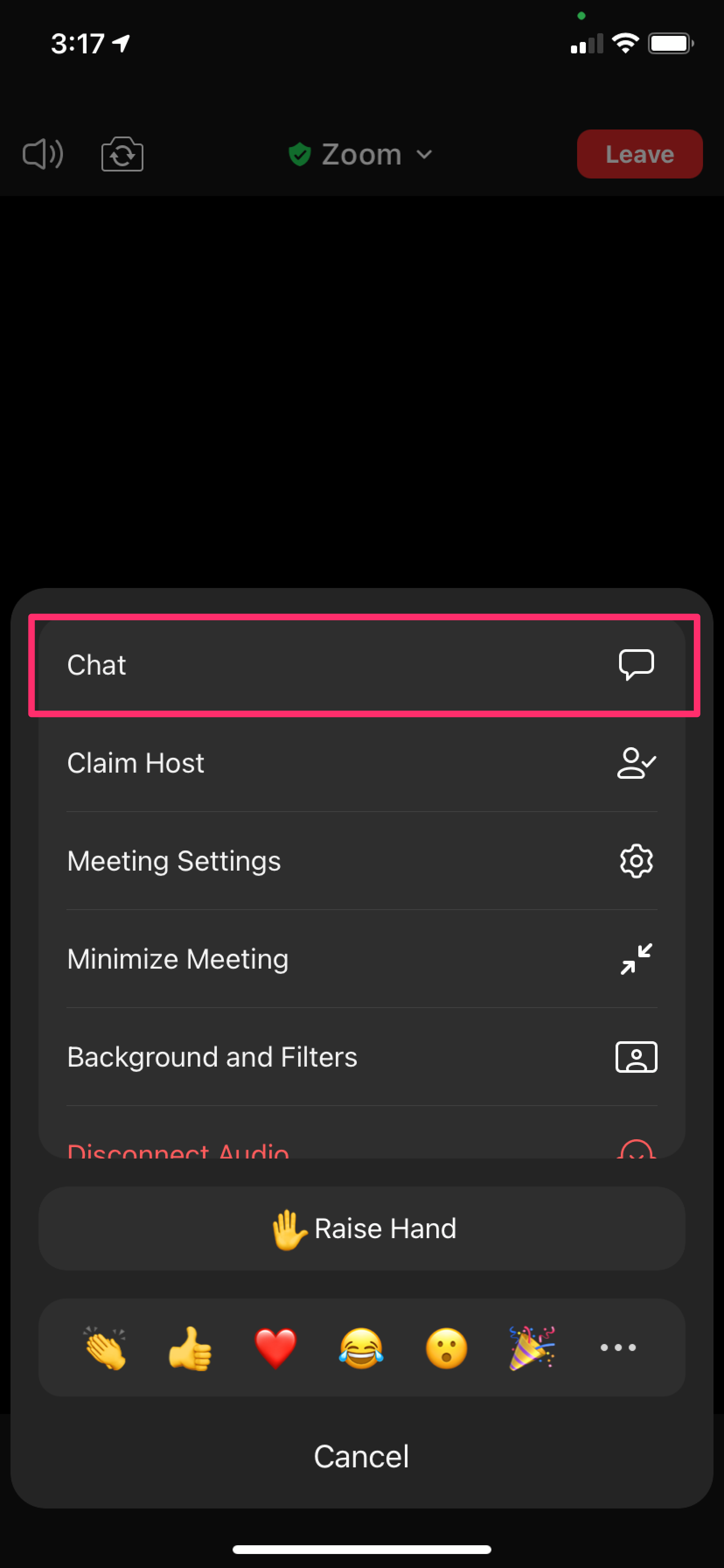This screenshot has width=724, height=1568.
Task: Dismiss the menu with Cancel
Action: point(362,1456)
